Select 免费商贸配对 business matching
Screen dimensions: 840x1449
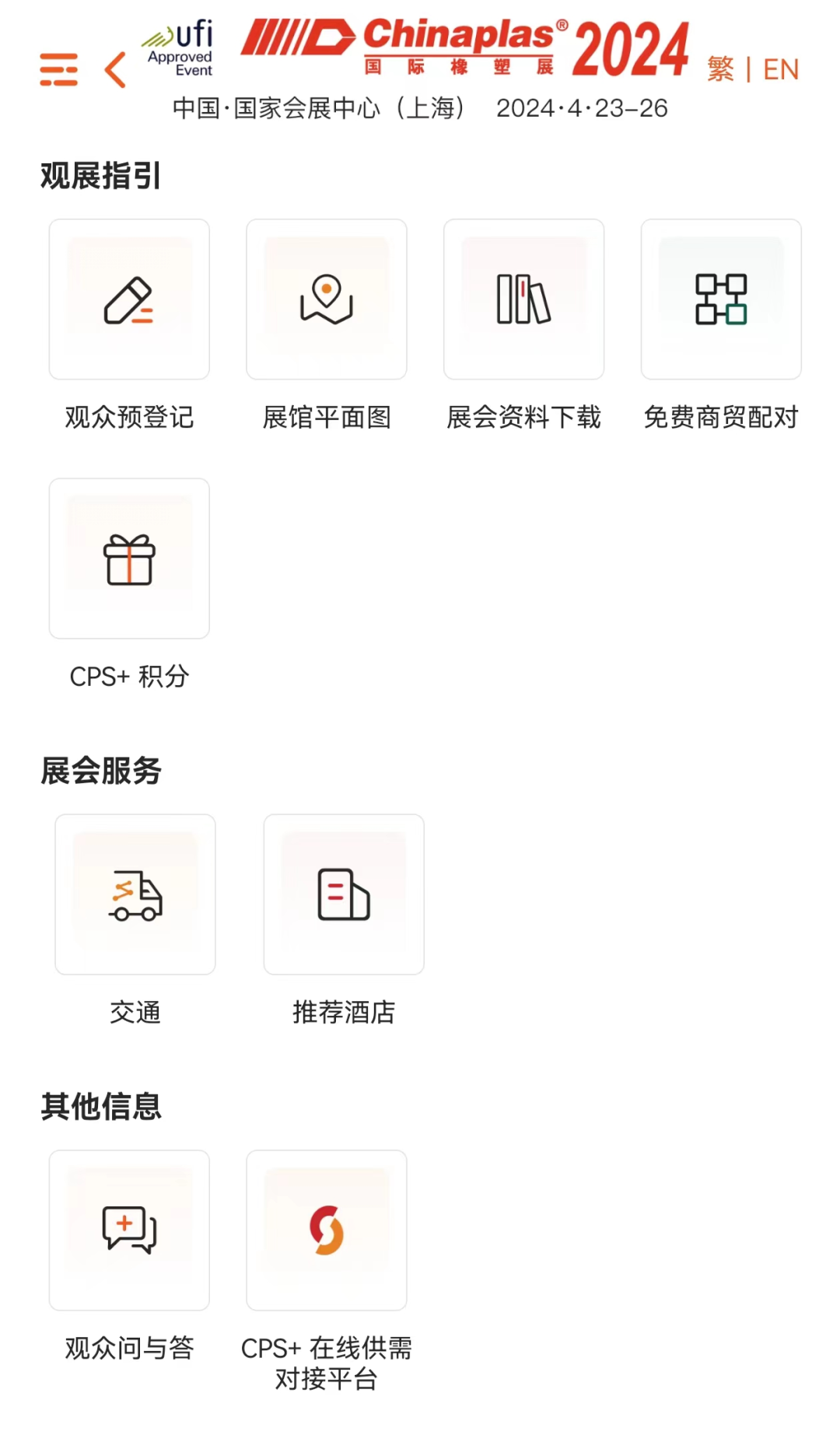coord(721,299)
